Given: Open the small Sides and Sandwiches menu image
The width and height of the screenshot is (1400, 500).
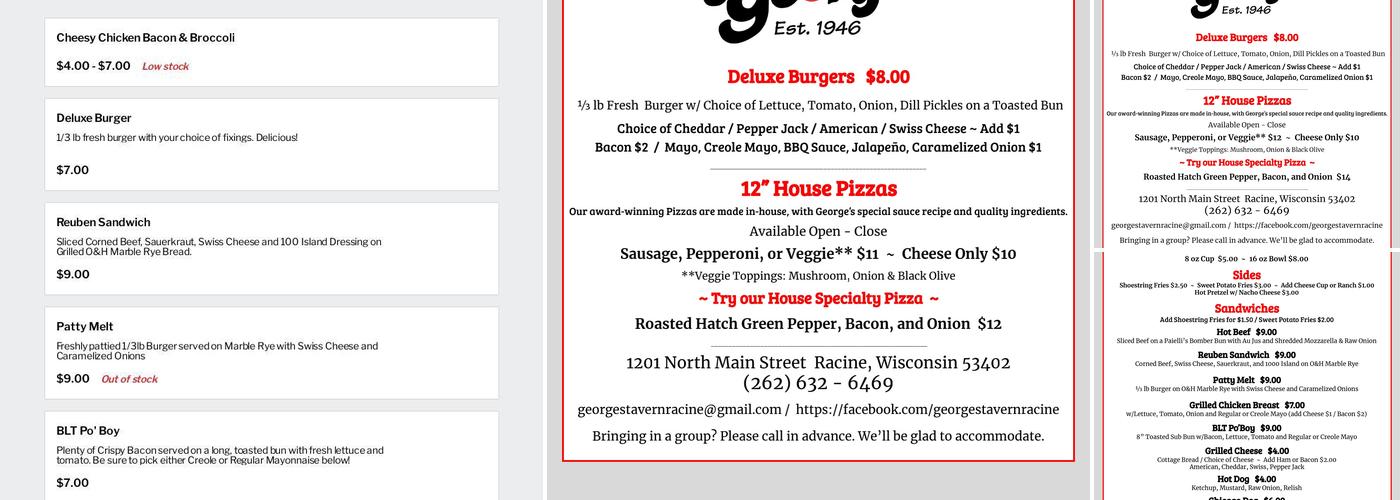Looking at the screenshot, I should tap(1246, 376).
